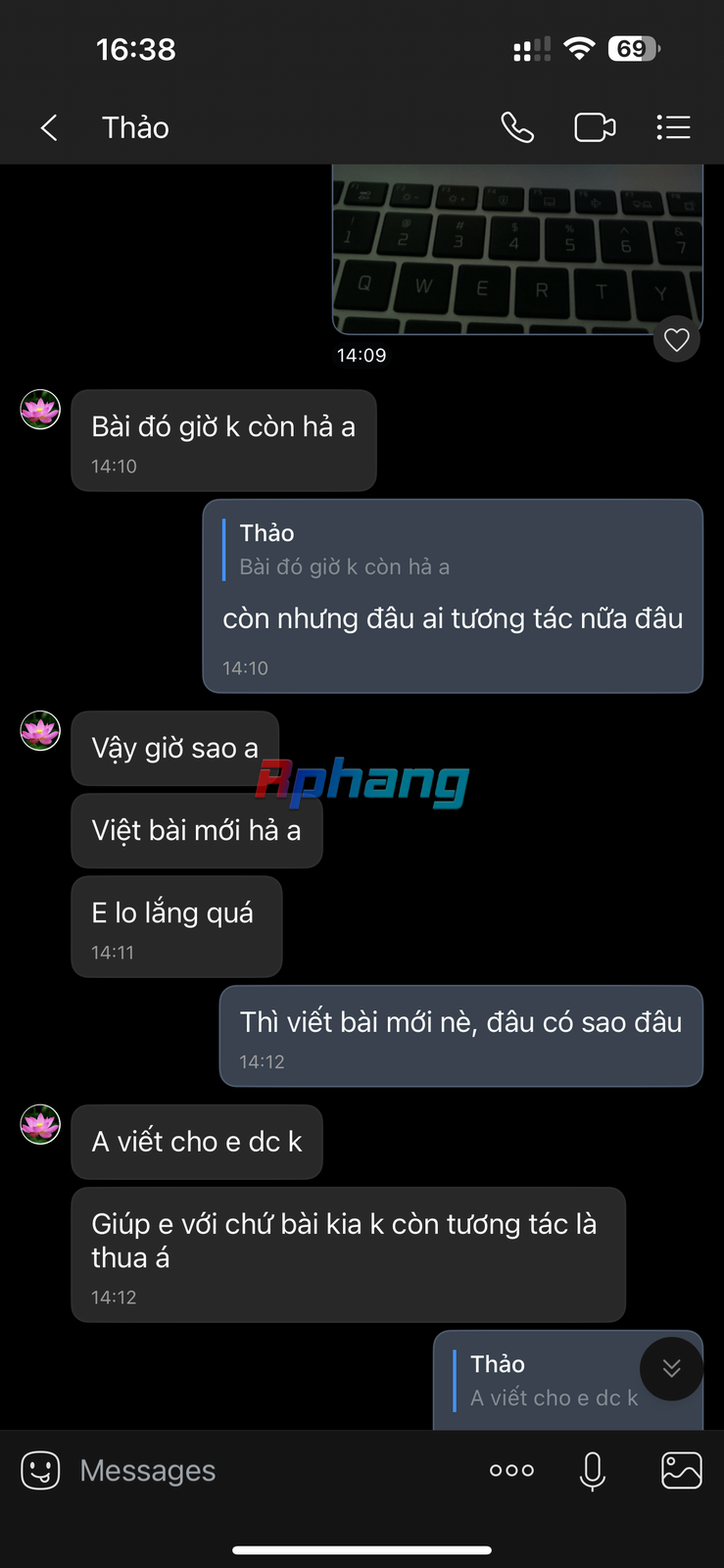The image size is (724, 1568).
Task: Open more attachment options (three dots)
Action: 511,1470
